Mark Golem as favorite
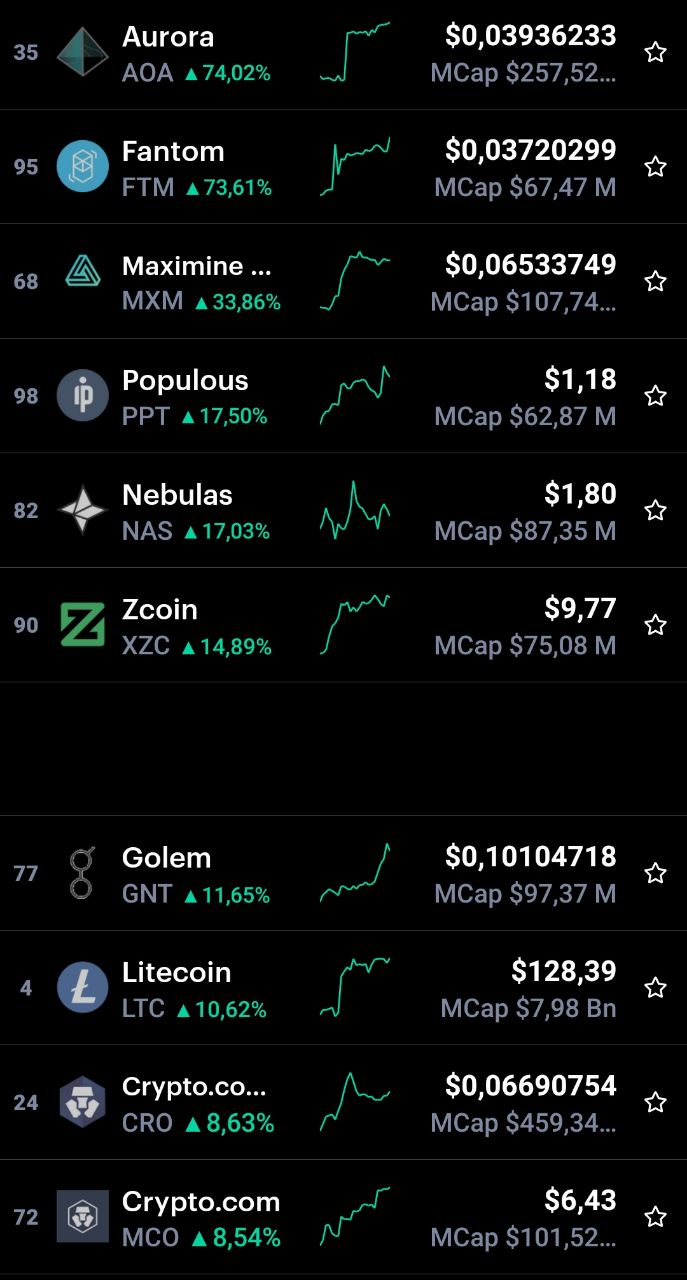This screenshot has height=1280, width=687. (x=655, y=873)
